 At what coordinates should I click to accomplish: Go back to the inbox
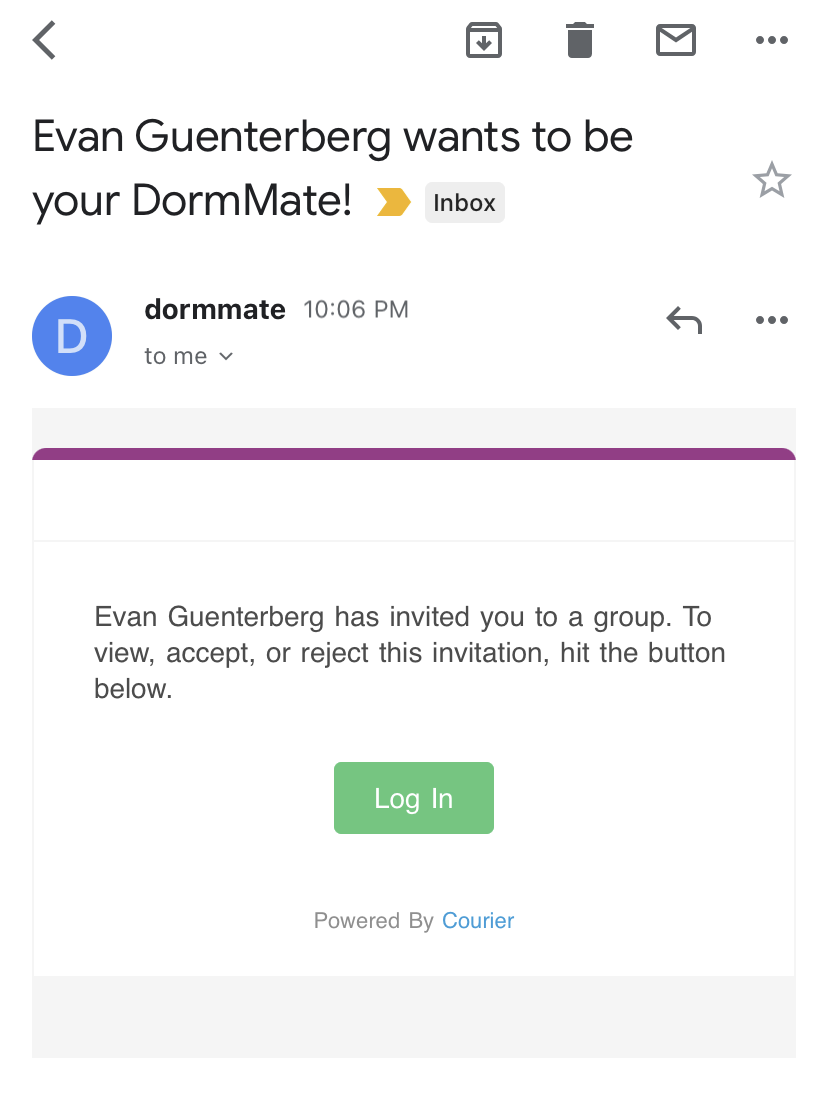tap(45, 41)
